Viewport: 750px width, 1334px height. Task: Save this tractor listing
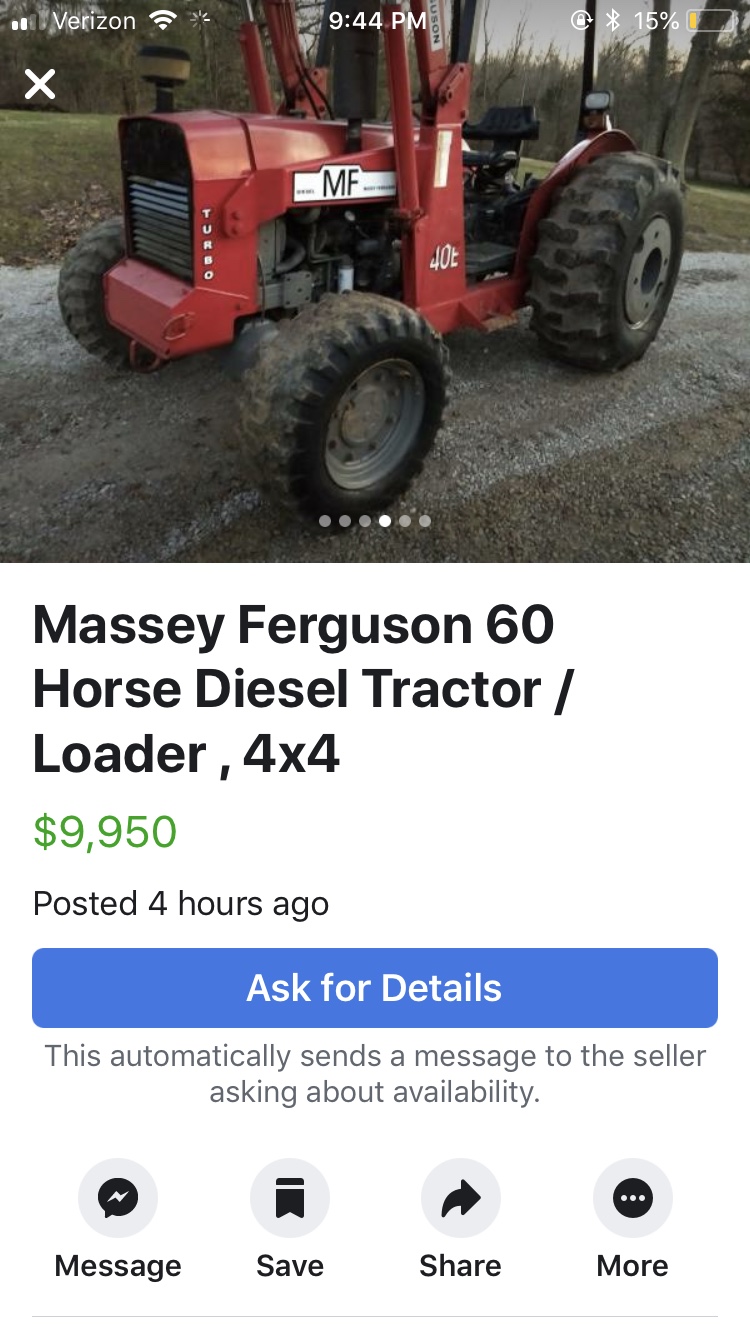click(290, 1198)
